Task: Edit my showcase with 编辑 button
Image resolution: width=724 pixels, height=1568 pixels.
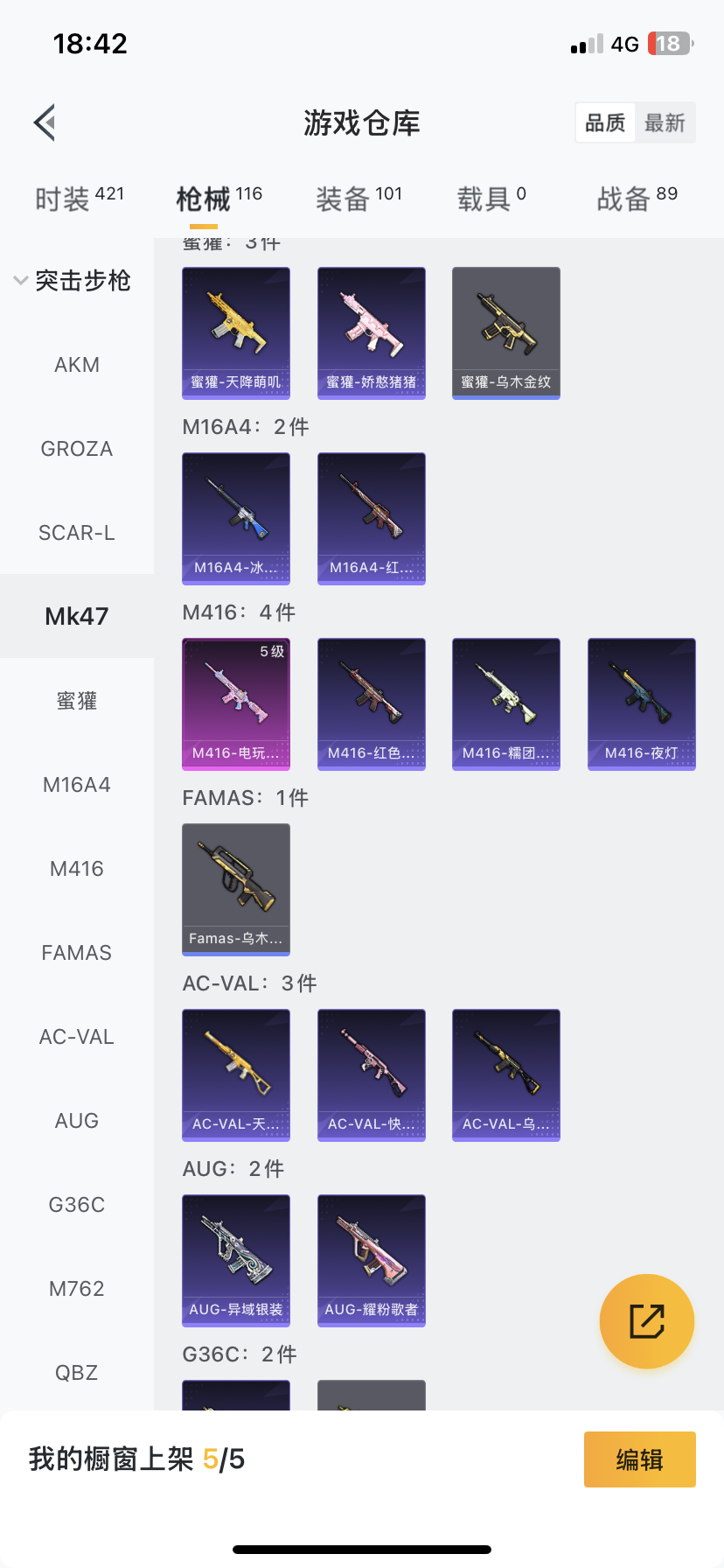Action: (639, 1459)
